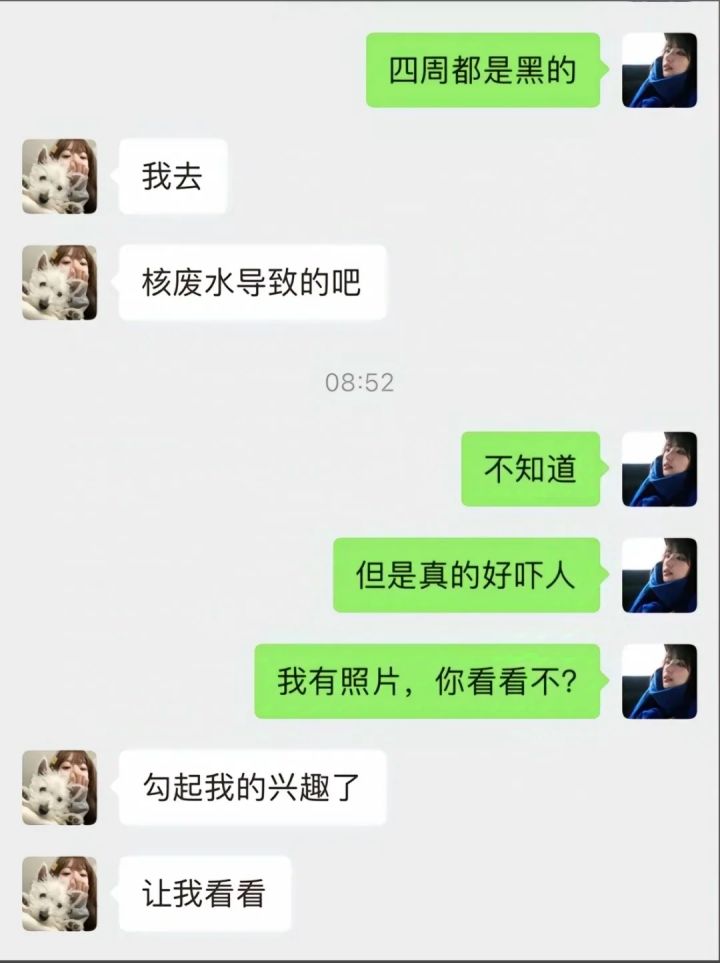Click the 08:52 timestamp label
Screen dimensions: 720x963
pyautogui.click(x=359, y=380)
